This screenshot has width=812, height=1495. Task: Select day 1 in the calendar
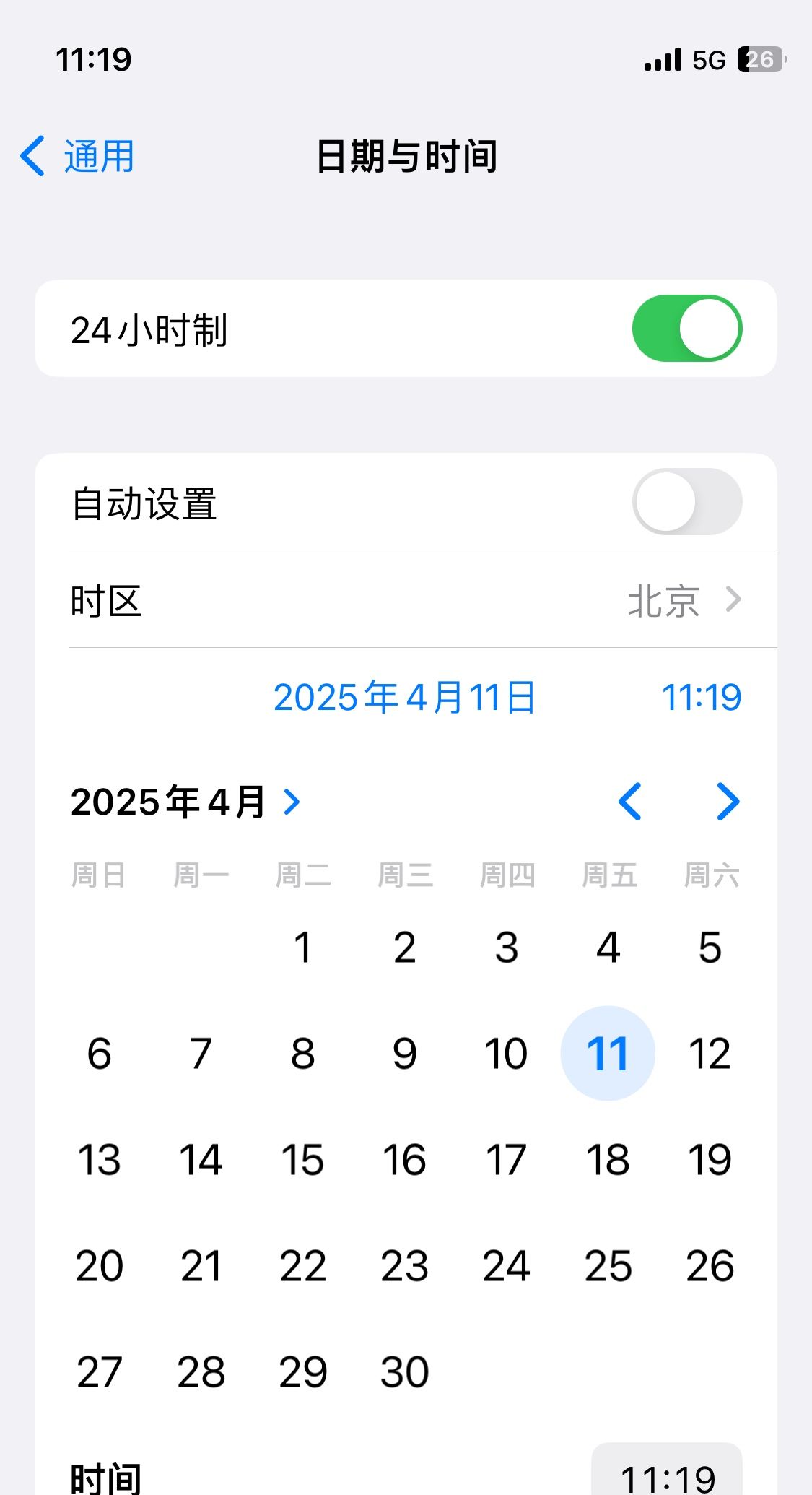[303, 948]
